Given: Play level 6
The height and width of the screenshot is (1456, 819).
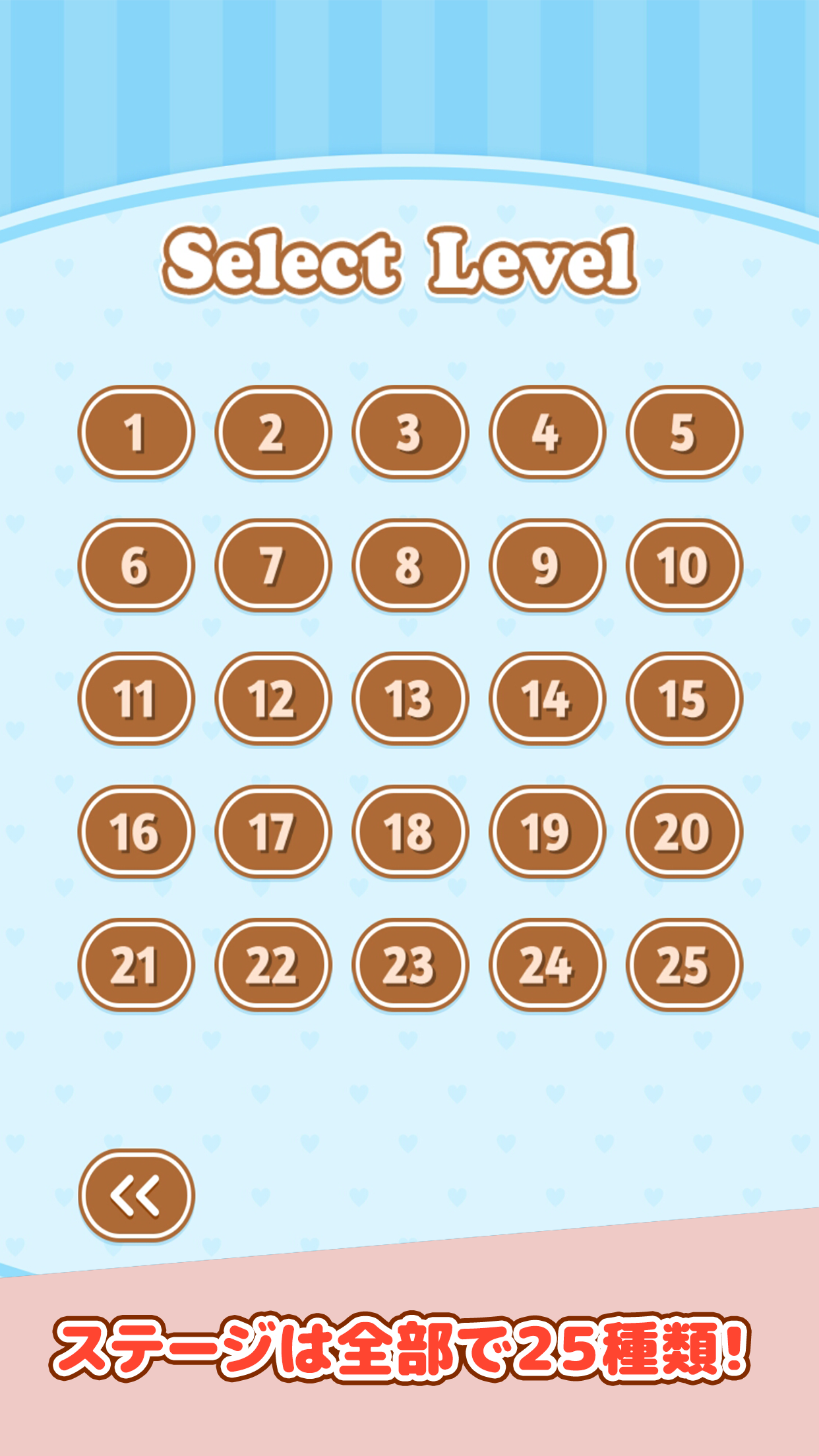Looking at the screenshot, I should 136,566.
